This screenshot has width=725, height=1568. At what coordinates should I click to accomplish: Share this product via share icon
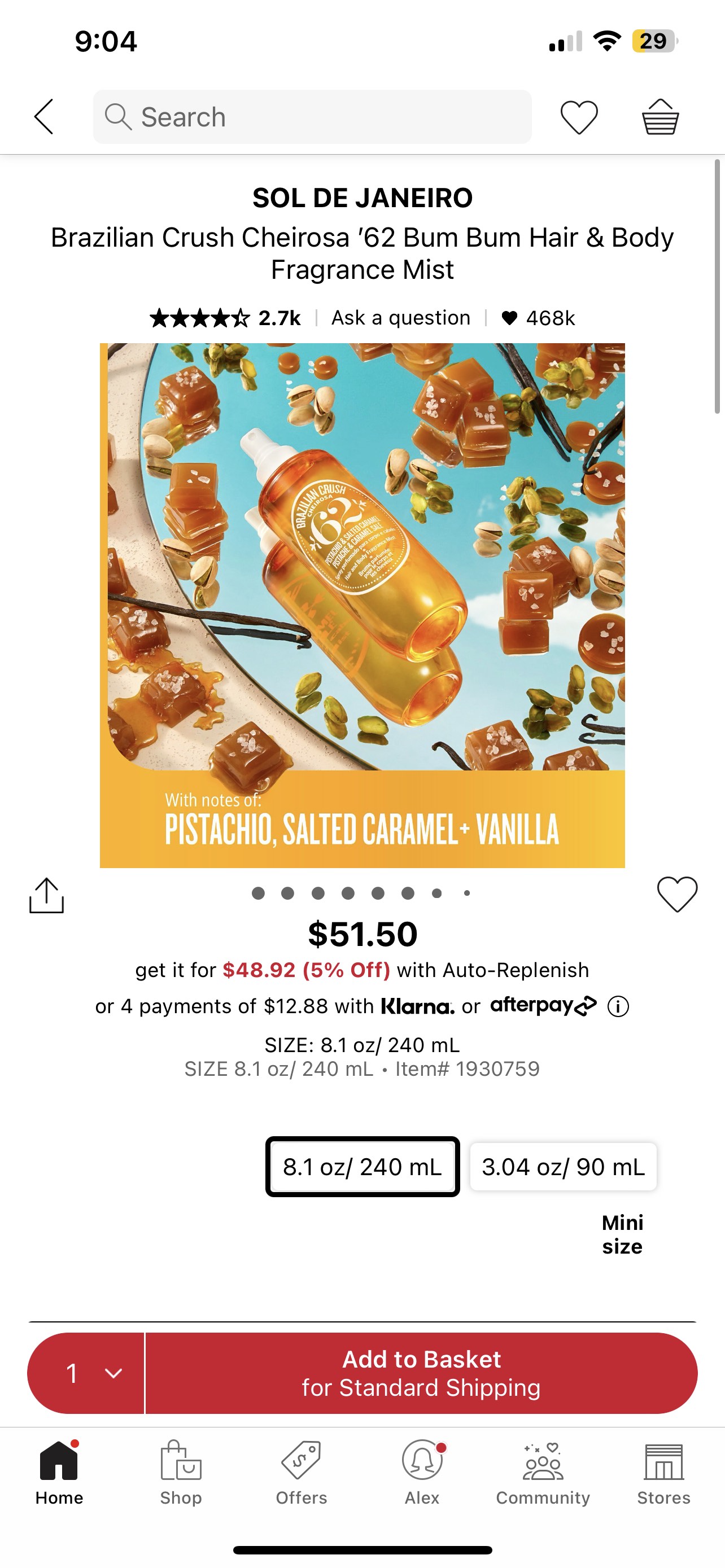click(46, 895)
